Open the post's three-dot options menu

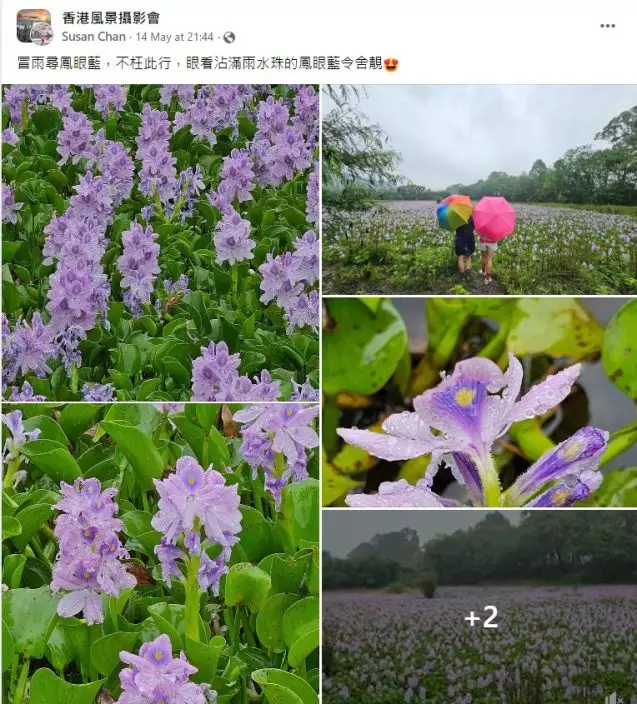[607, 26]
